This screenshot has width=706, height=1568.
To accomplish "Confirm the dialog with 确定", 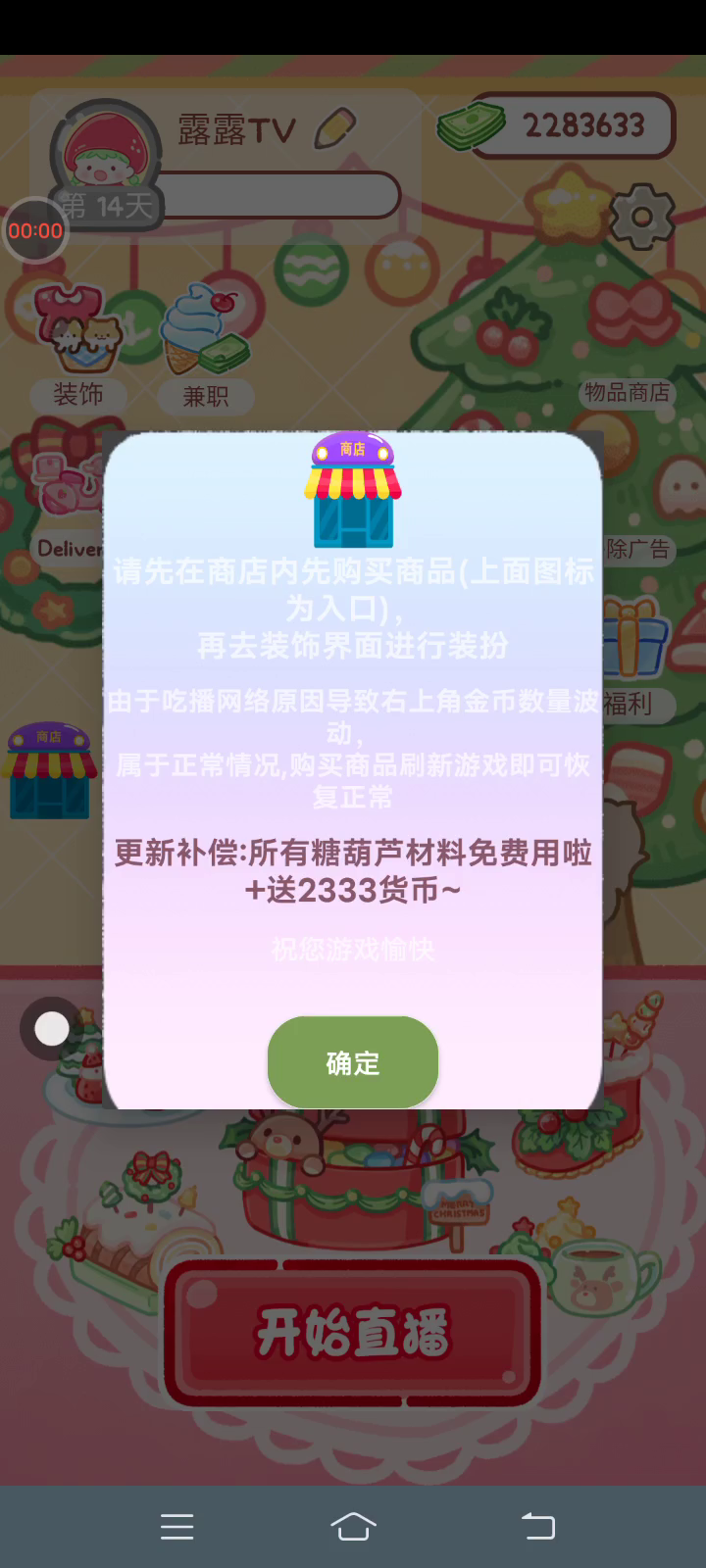I will point(352,1062).
